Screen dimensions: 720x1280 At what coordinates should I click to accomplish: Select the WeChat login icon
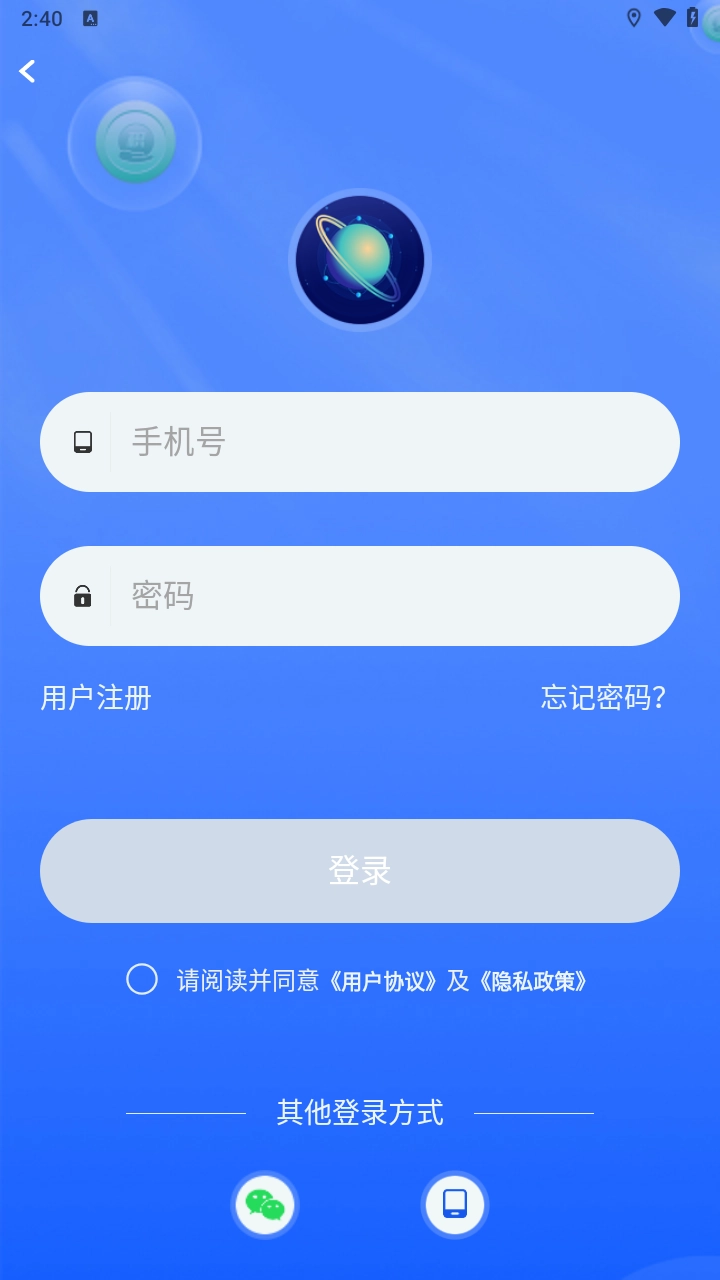tap(265, 1205)
